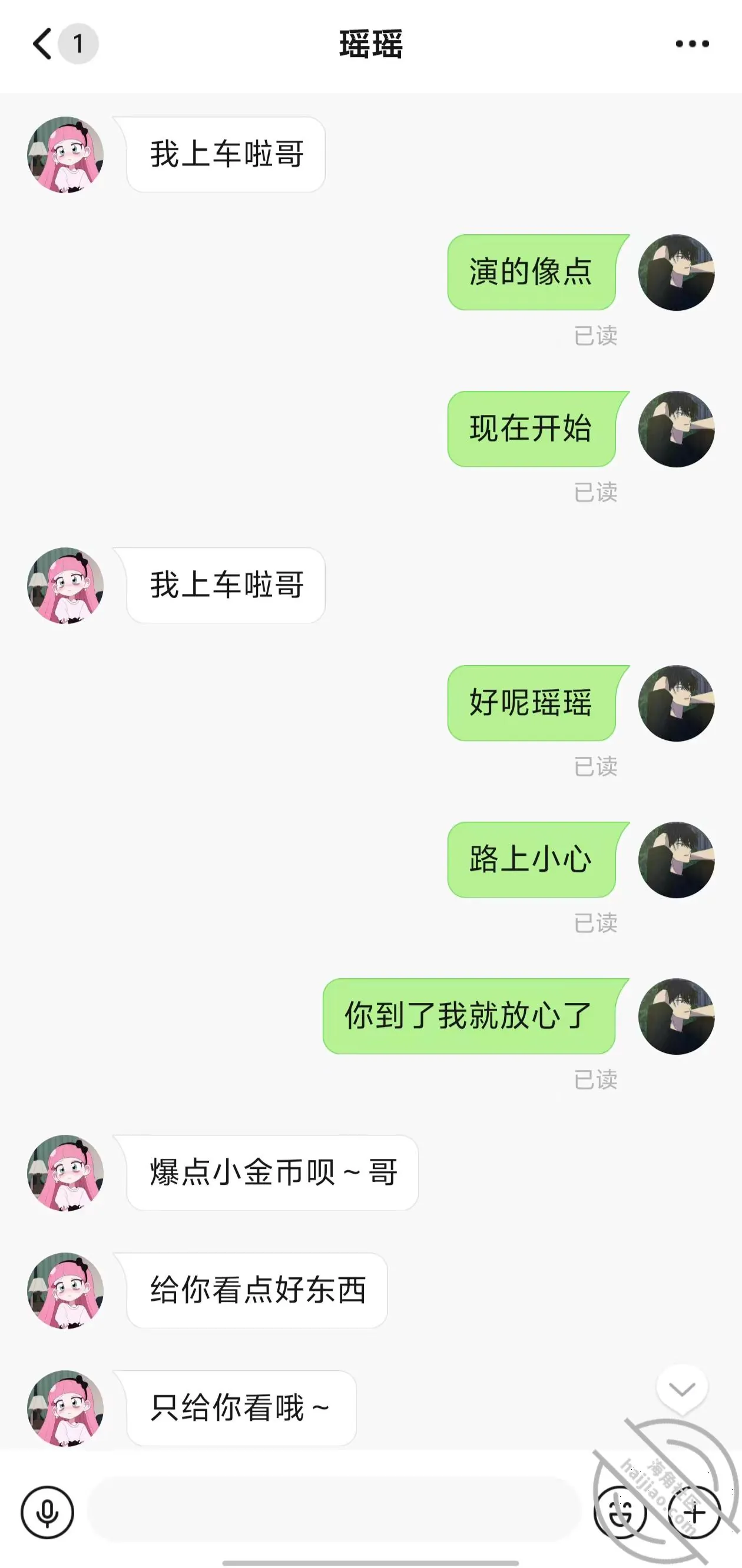Open the plus attachments menu
Image resolution: width=742 pixels, height=1568 pixels.
click(x=694, y=1513)
